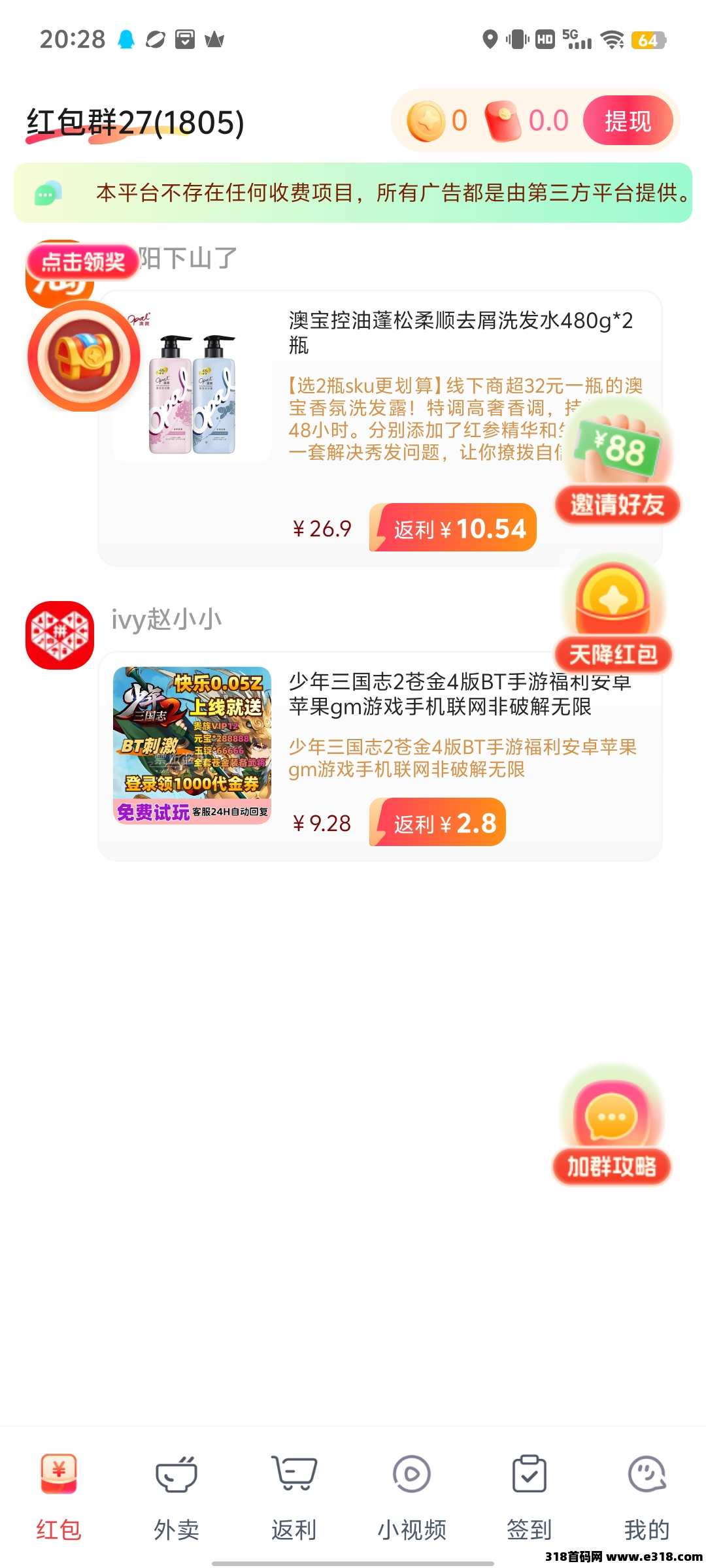Tap the 提现 withdraw button

[628, 121]
